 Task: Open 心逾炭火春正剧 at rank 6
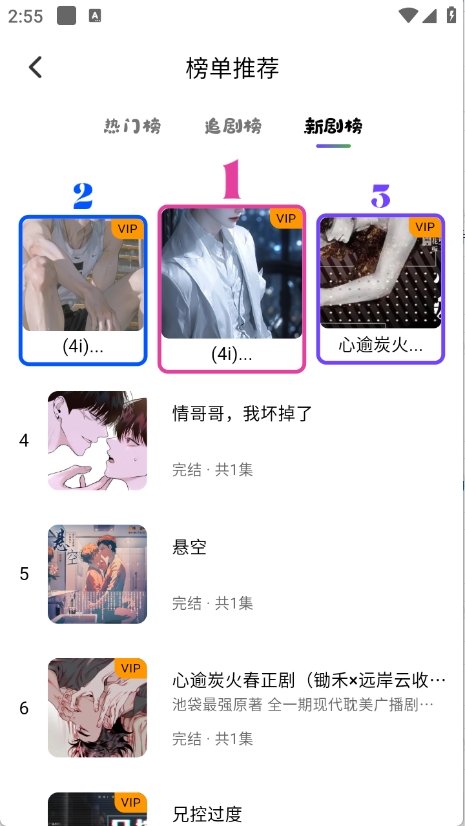pos(232,707)
